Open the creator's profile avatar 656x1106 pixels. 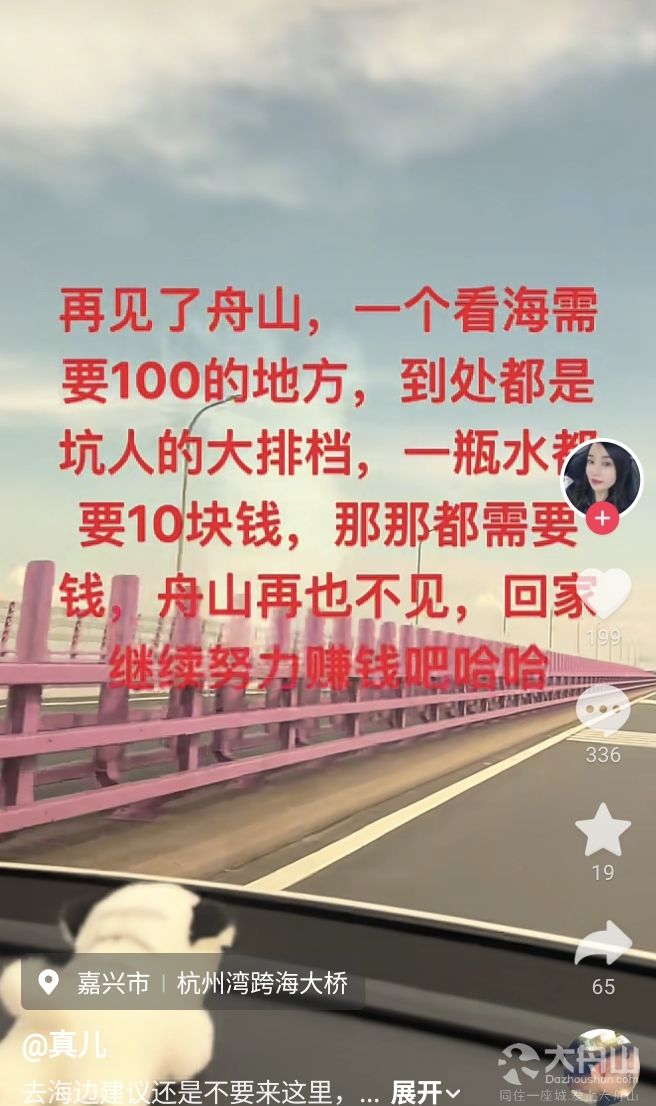[x=602, y=479]
